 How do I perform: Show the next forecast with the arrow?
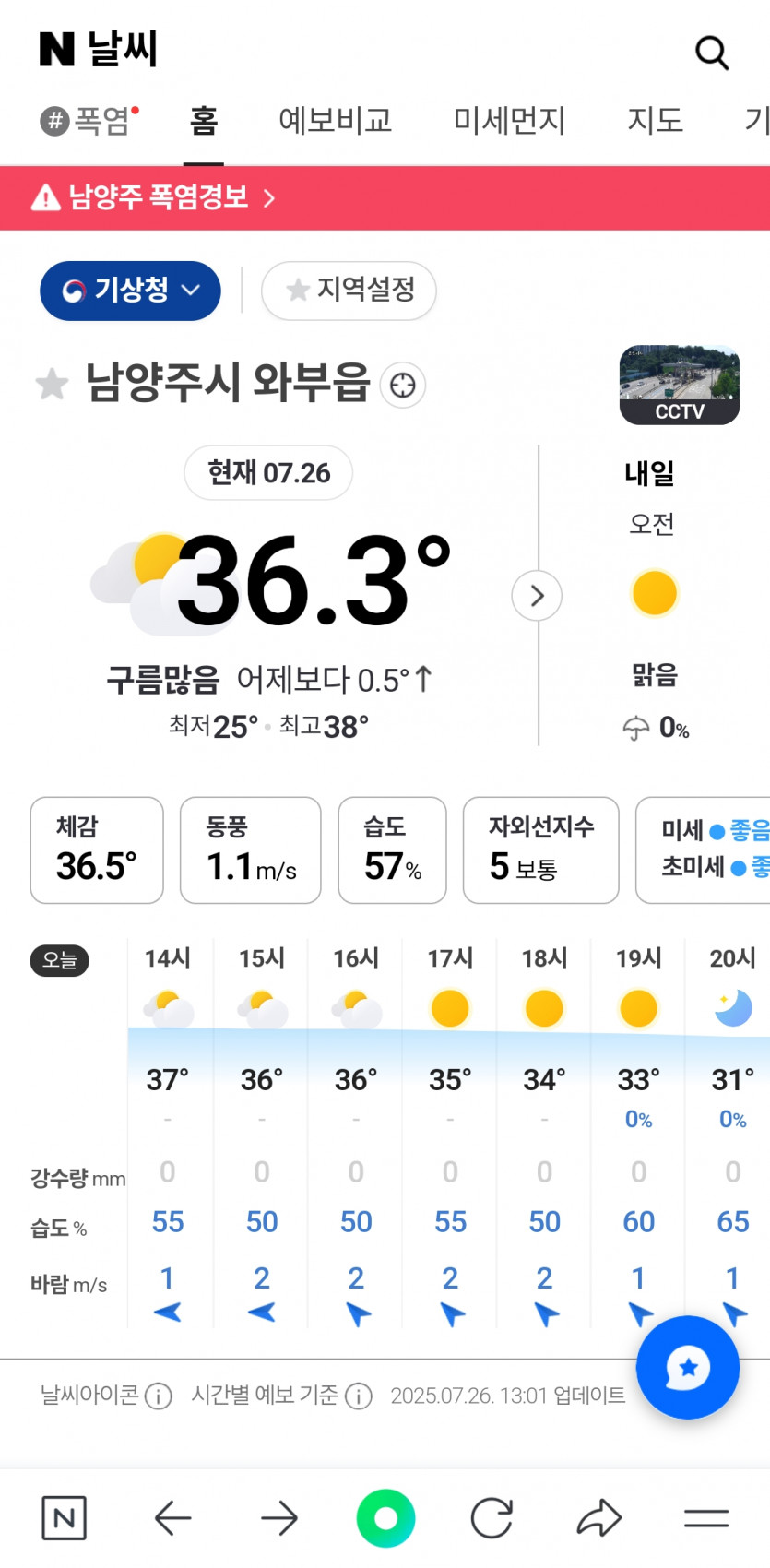click(537, 596)
